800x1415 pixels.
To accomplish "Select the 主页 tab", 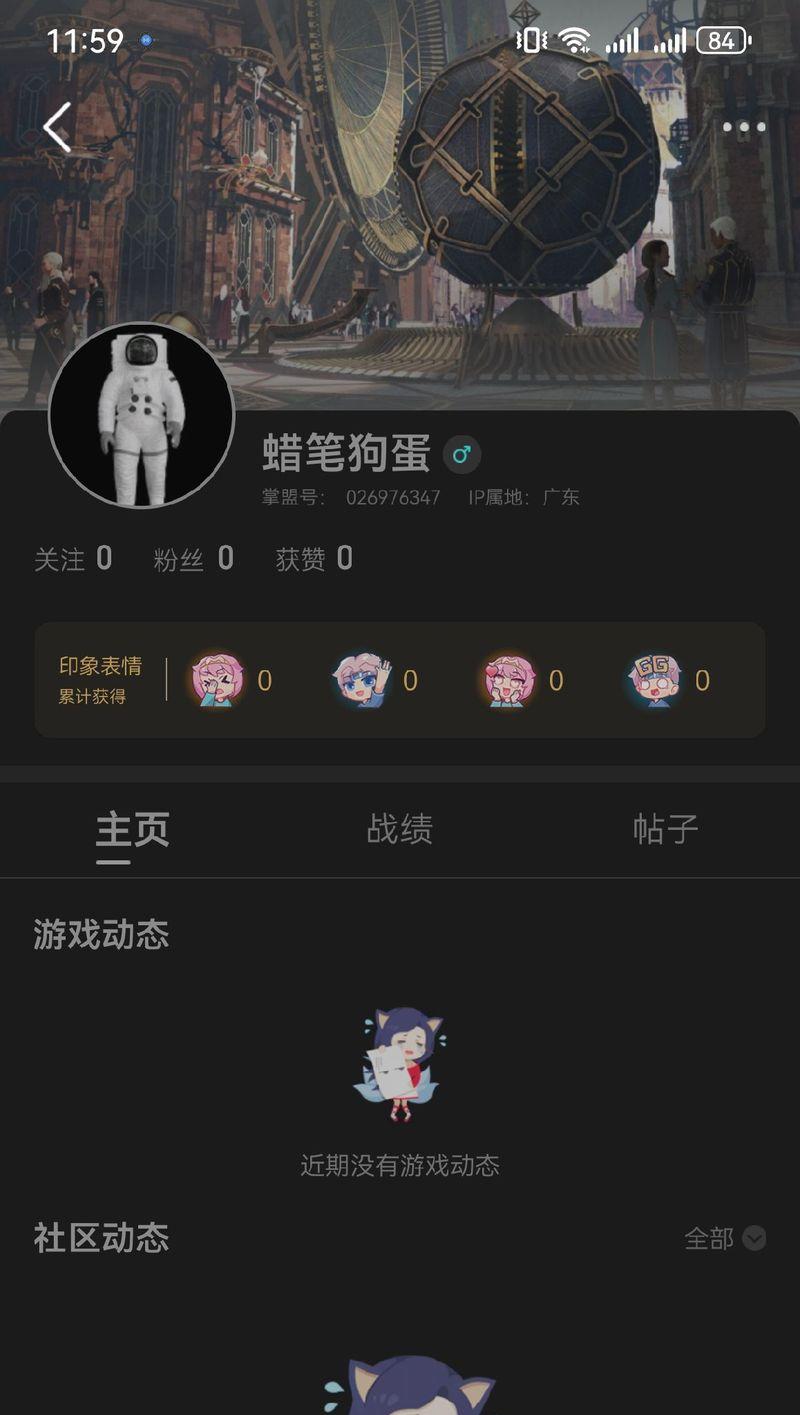I will [132, 829].
